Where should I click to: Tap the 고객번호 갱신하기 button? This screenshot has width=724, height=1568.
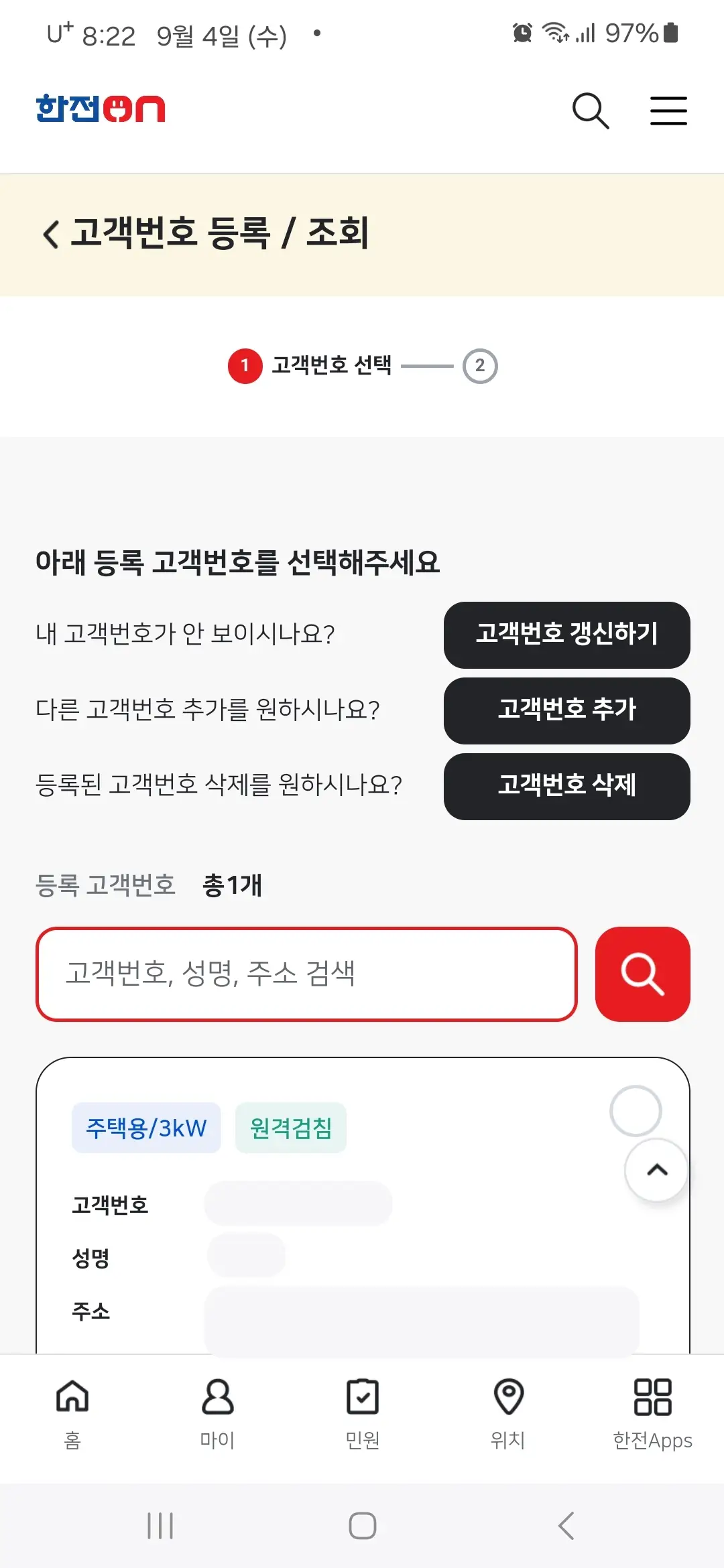pos(566,635)
